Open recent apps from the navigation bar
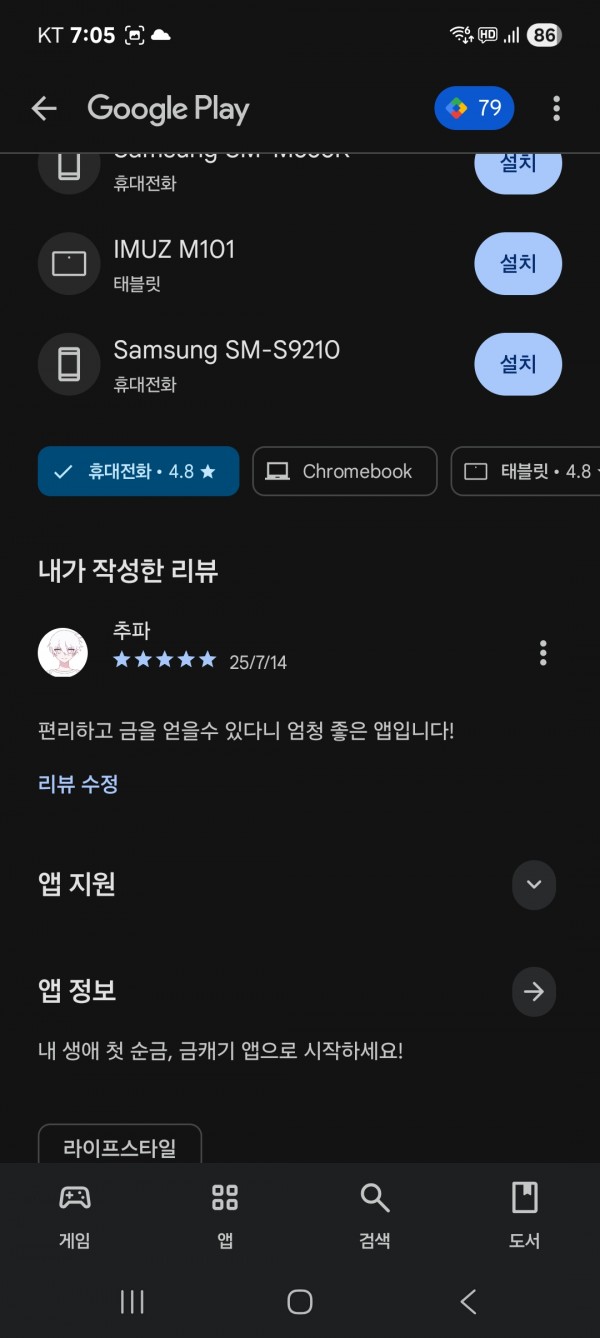This screenshot has height=1338, width=600. [x=132, y=1301]
